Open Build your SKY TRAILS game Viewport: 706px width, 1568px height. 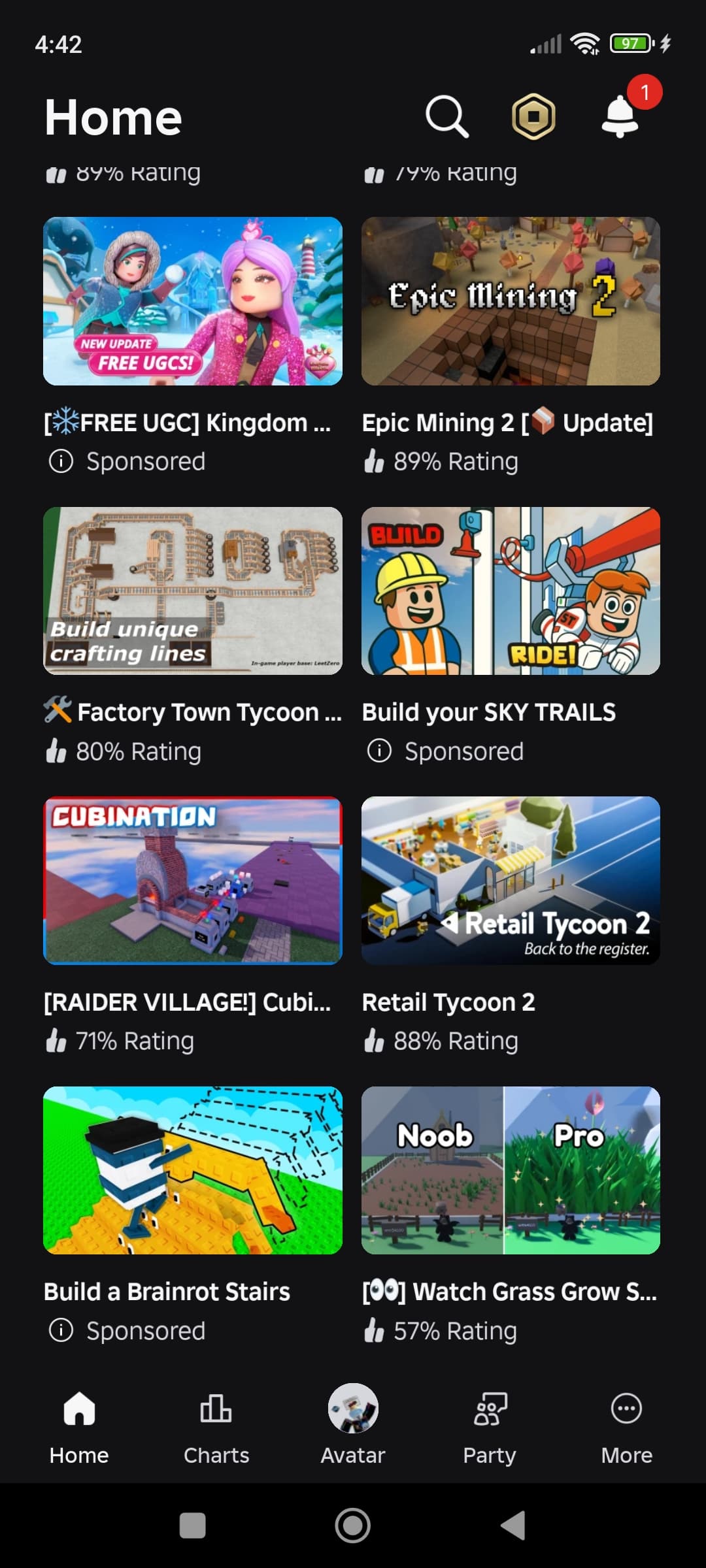(511, 591)
